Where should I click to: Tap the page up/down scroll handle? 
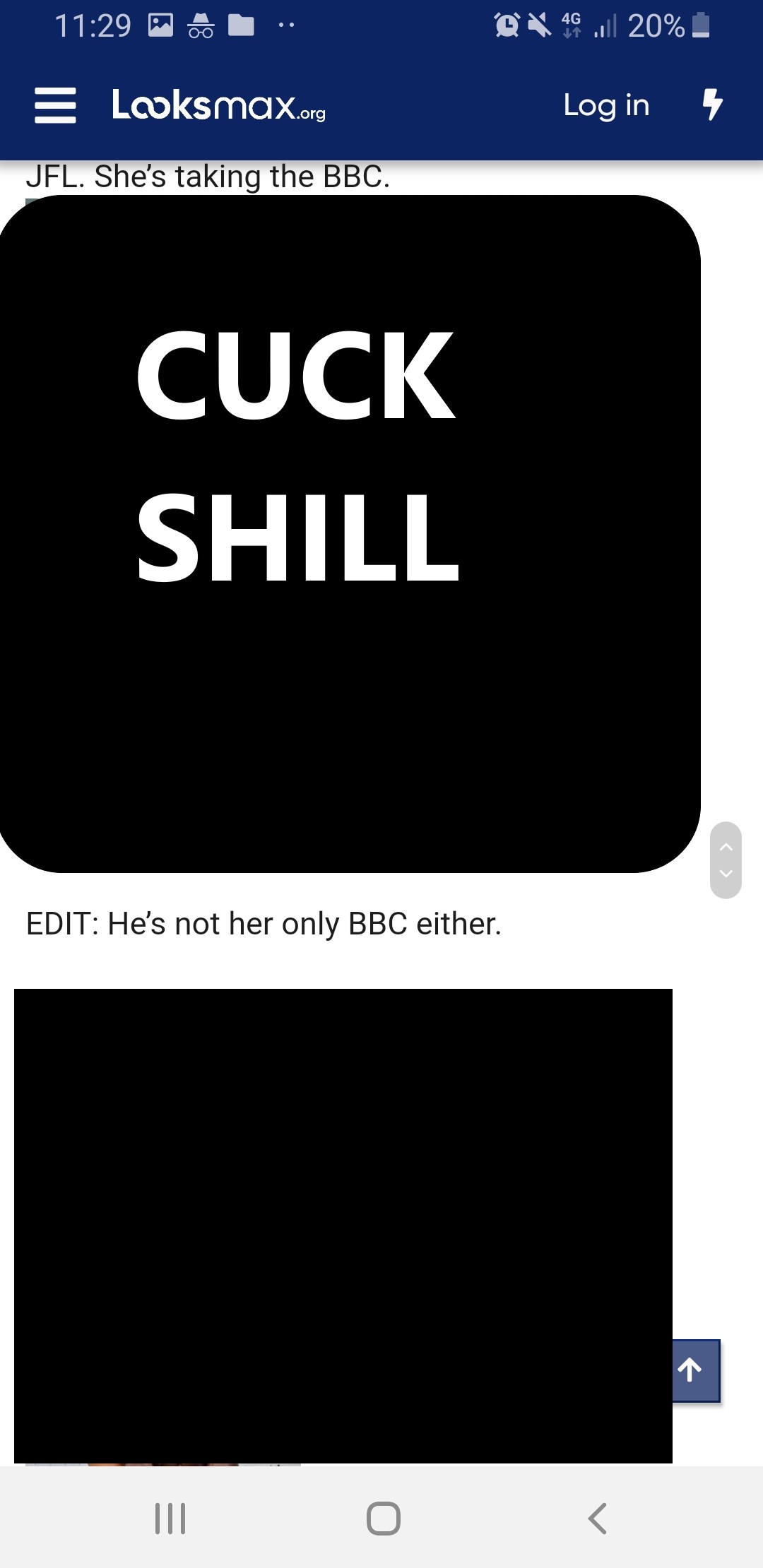726,860
